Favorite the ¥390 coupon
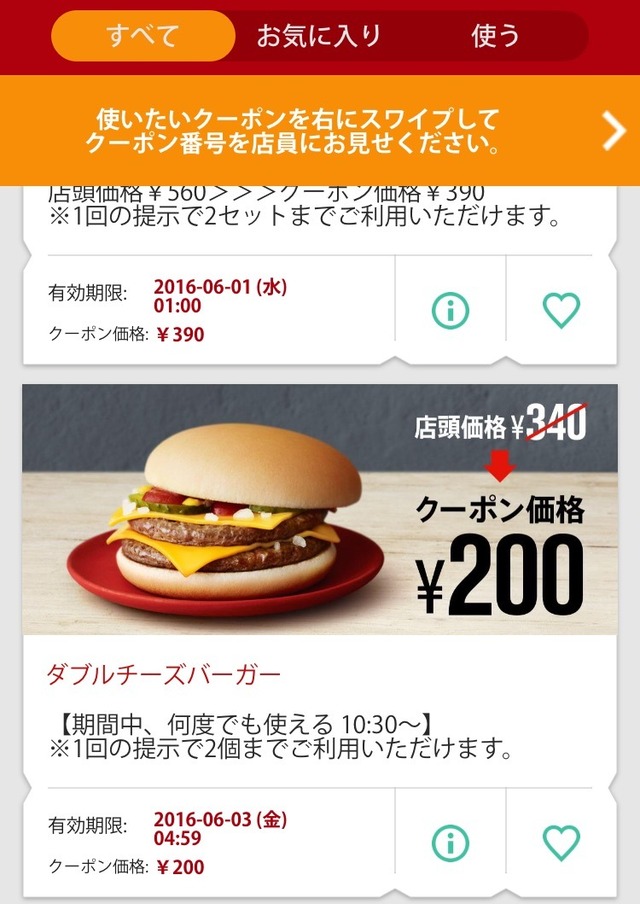Image resolution: width=640 pixels, height=904 pixels. pos(561,311)
